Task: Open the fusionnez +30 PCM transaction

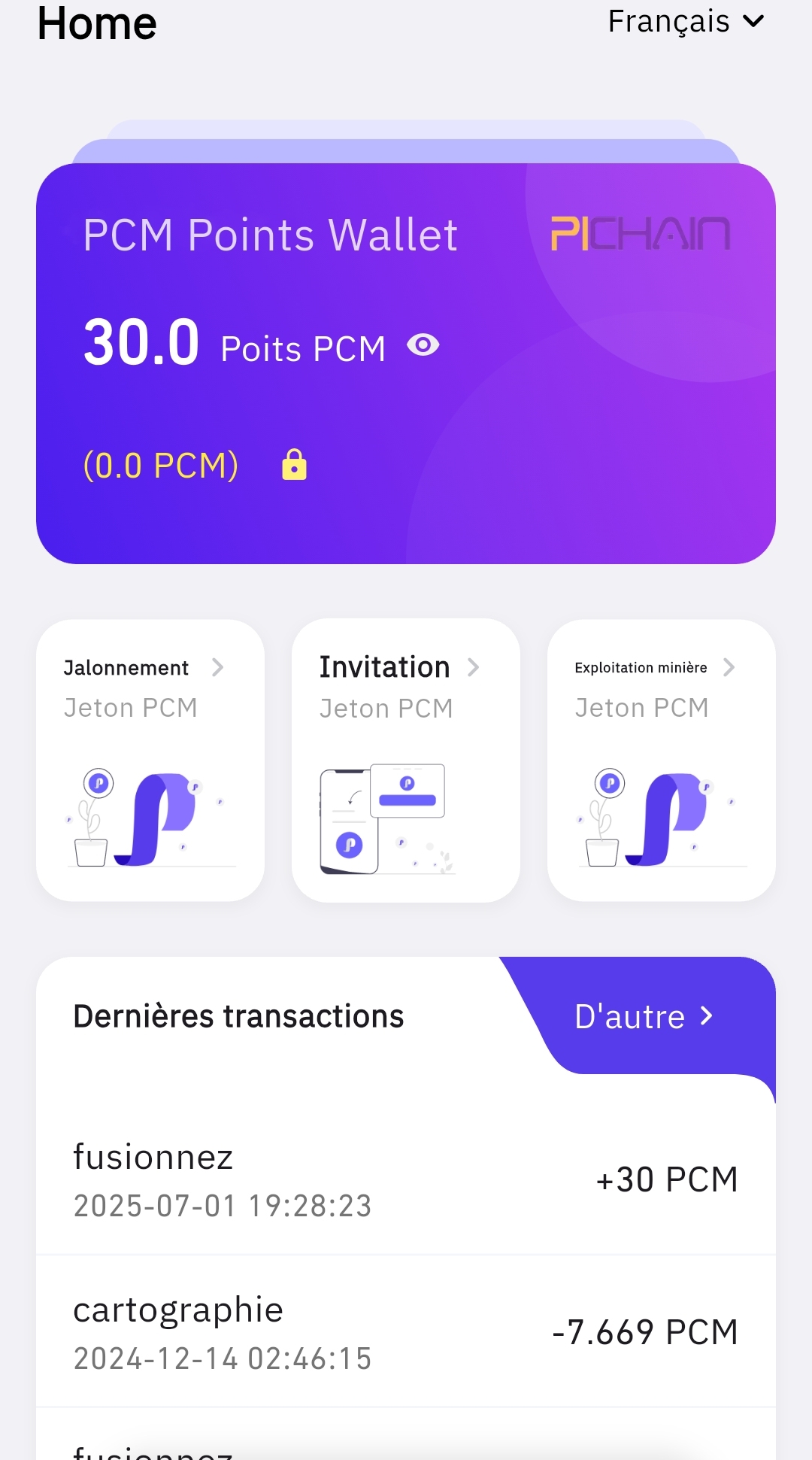Action: click(406, 1179)
